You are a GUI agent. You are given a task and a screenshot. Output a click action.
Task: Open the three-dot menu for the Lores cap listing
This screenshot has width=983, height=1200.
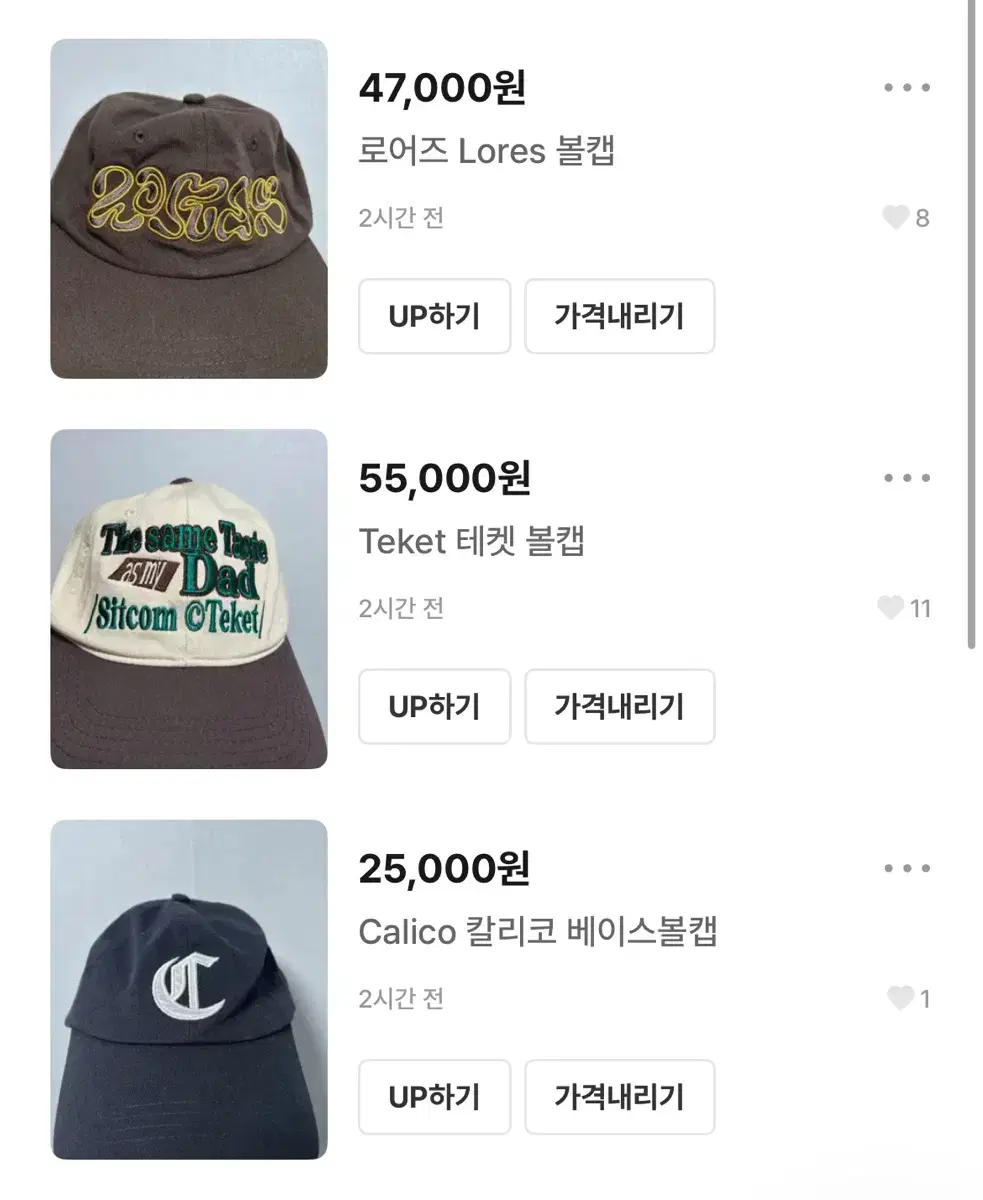(x=906, y=86)
